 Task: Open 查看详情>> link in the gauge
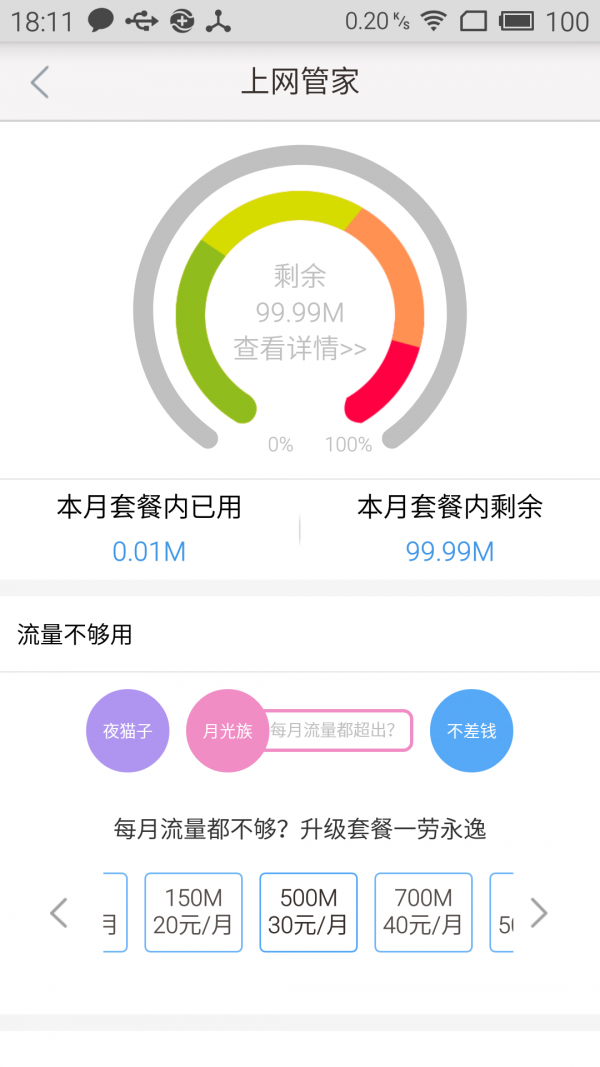pyautogui.click(x=300, y=348)
